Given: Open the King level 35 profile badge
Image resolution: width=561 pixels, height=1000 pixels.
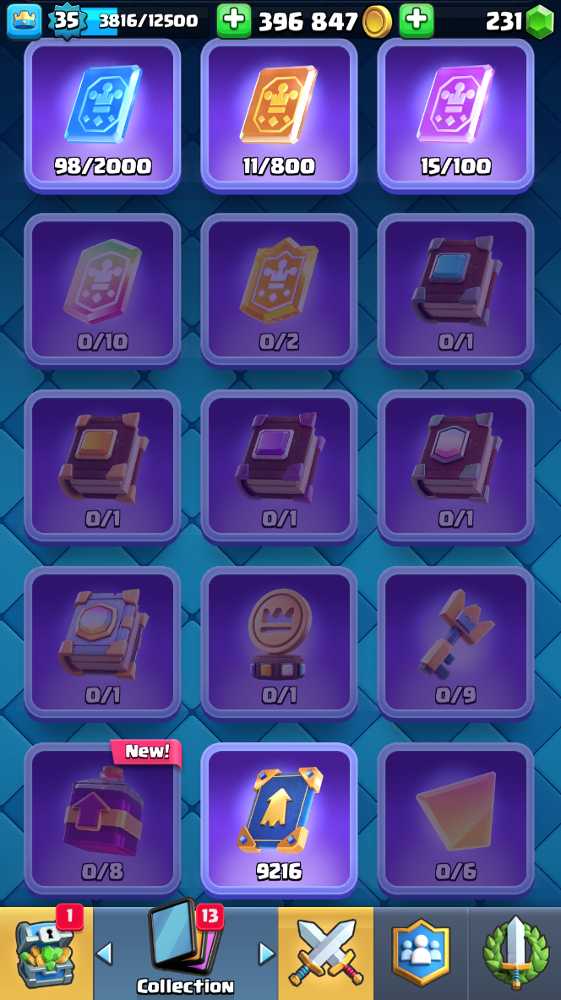Looking at the screenshot, I should (x=66, y=20).
